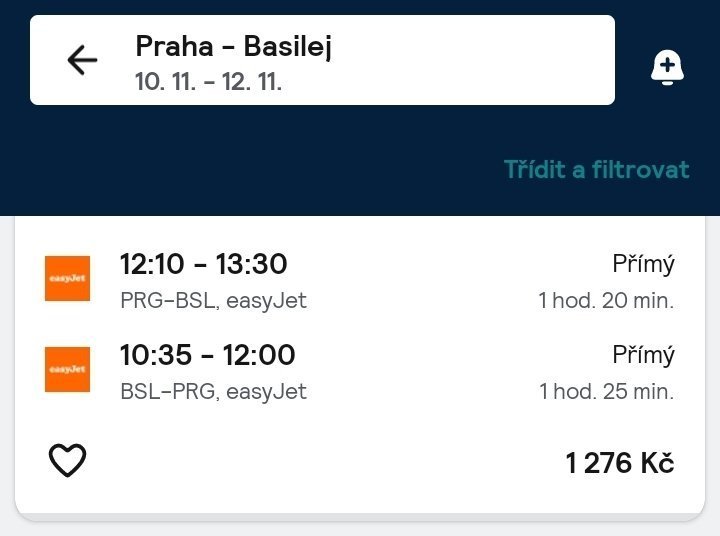Open Třídit a filtrovat options
The width and height of the screenshot is (720, 536).
point(596,169)
